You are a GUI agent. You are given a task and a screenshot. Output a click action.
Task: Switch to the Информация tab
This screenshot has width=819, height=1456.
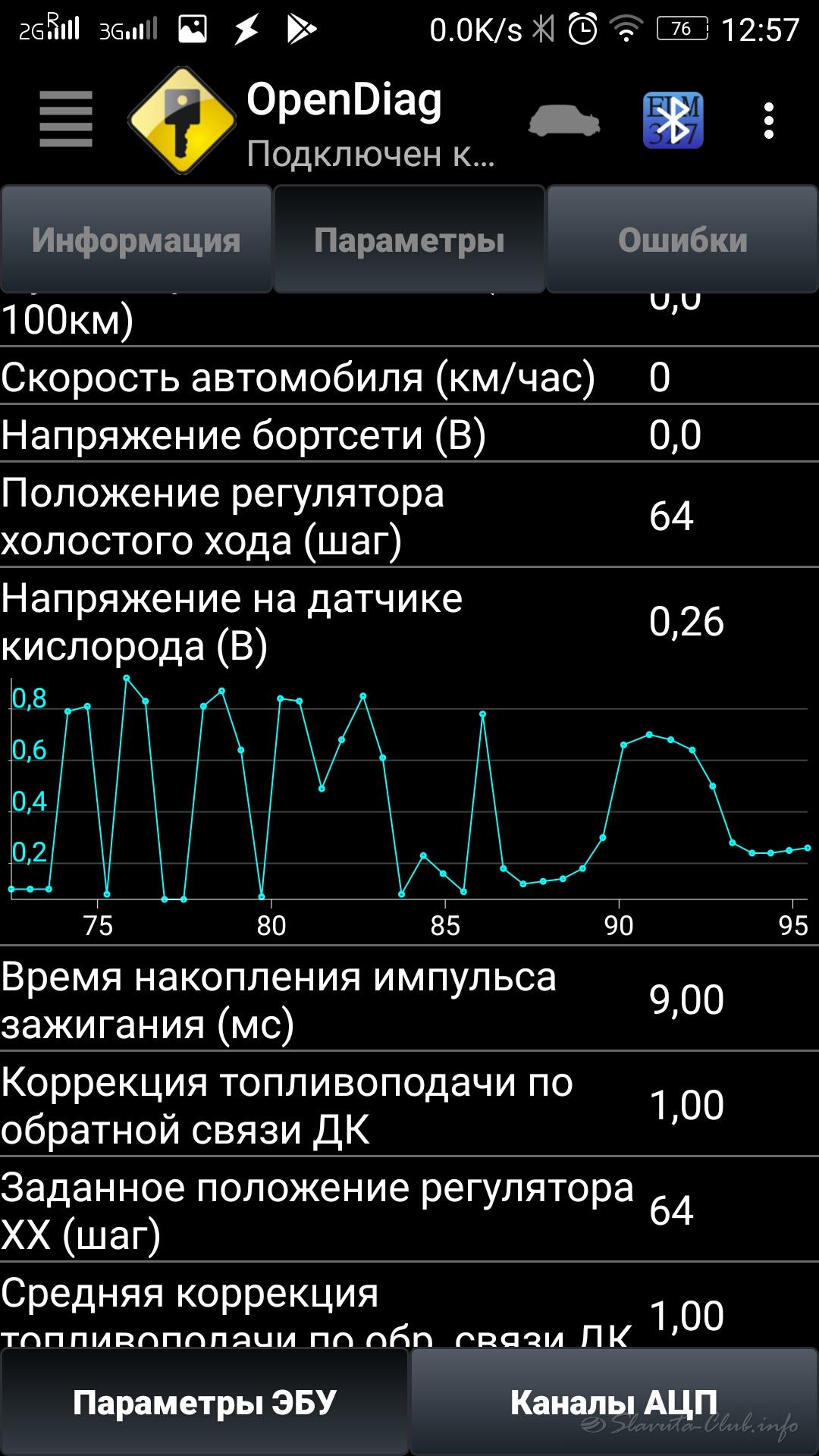(136, 240)
